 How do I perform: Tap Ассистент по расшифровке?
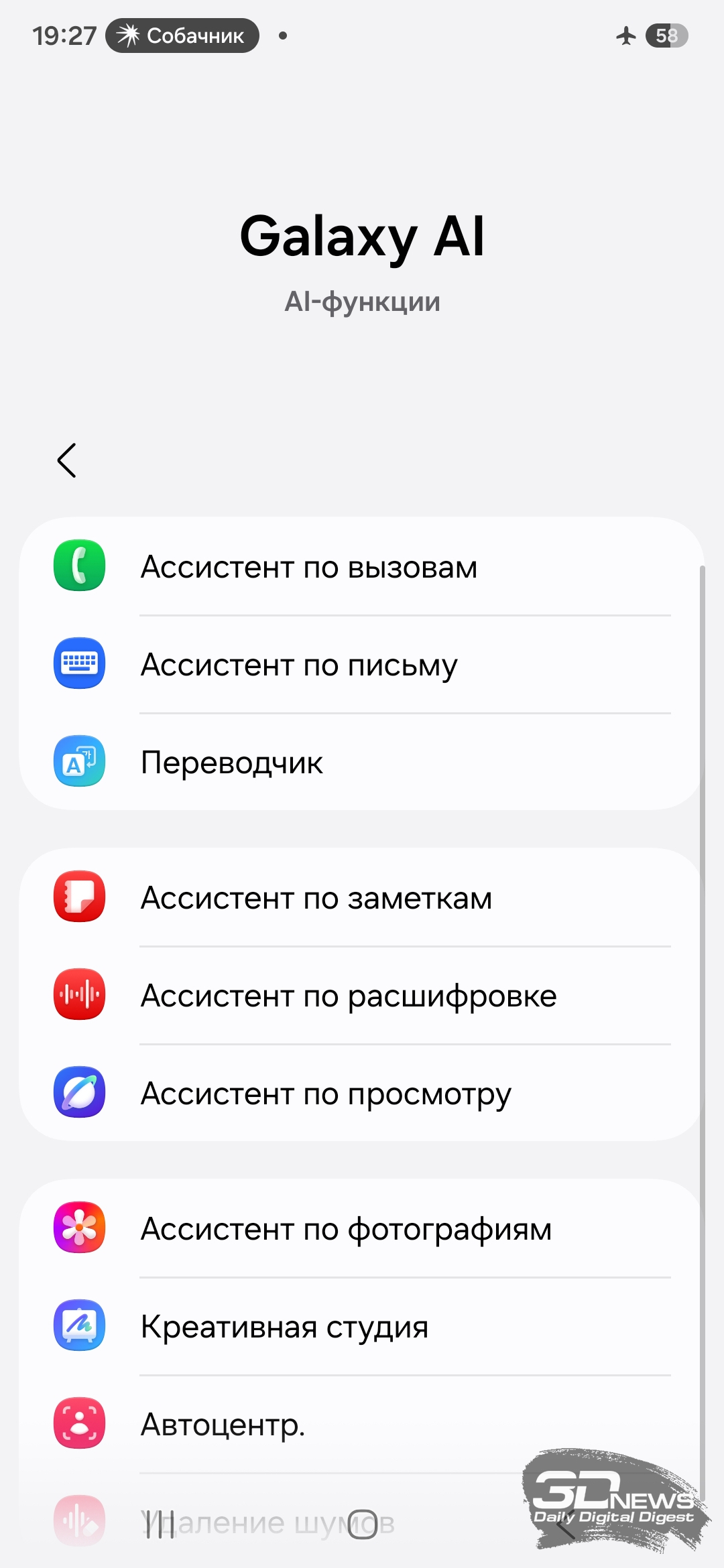(x=362, y=995)
